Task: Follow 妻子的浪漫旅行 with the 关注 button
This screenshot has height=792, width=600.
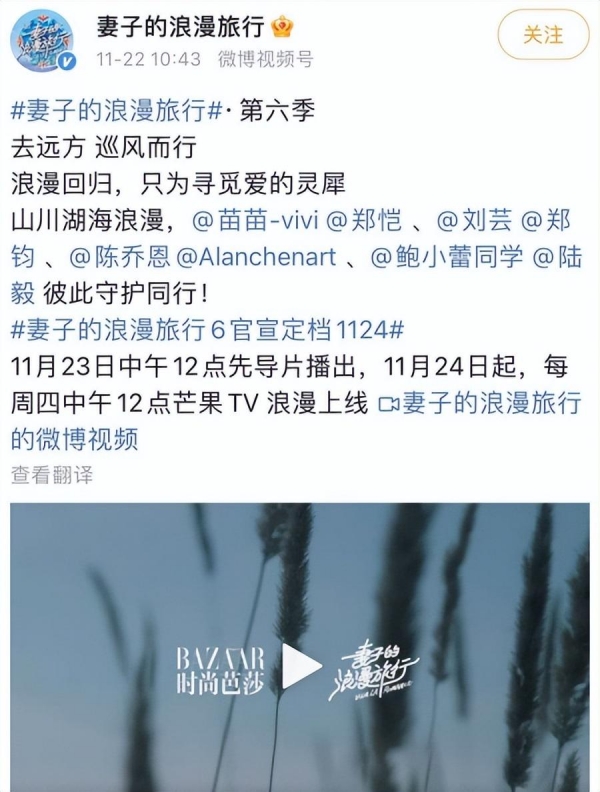Action: (543, 35)
